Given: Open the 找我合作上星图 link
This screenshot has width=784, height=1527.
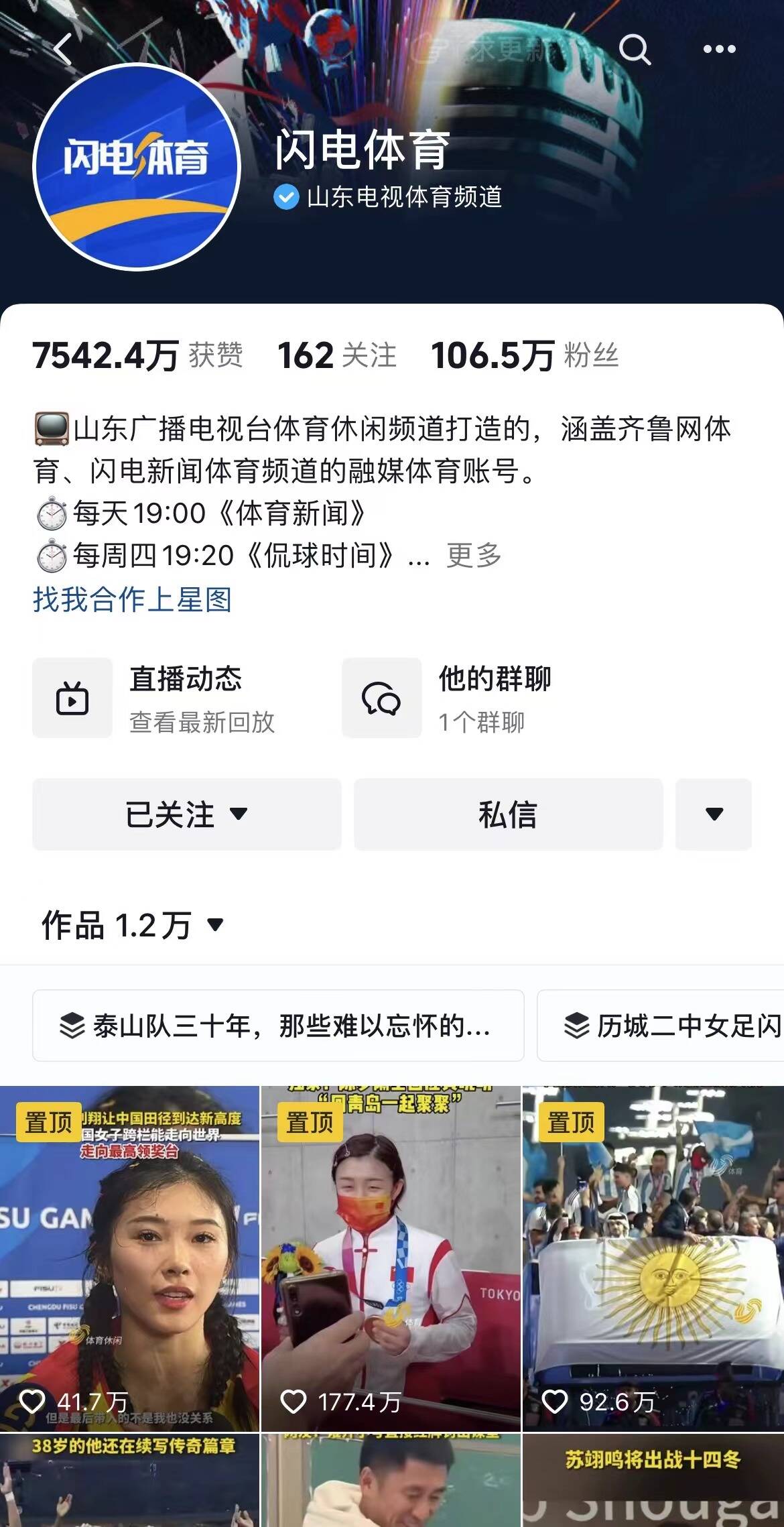Looking at the screenshot, I should pyautogui.click(x=132, y=599).
